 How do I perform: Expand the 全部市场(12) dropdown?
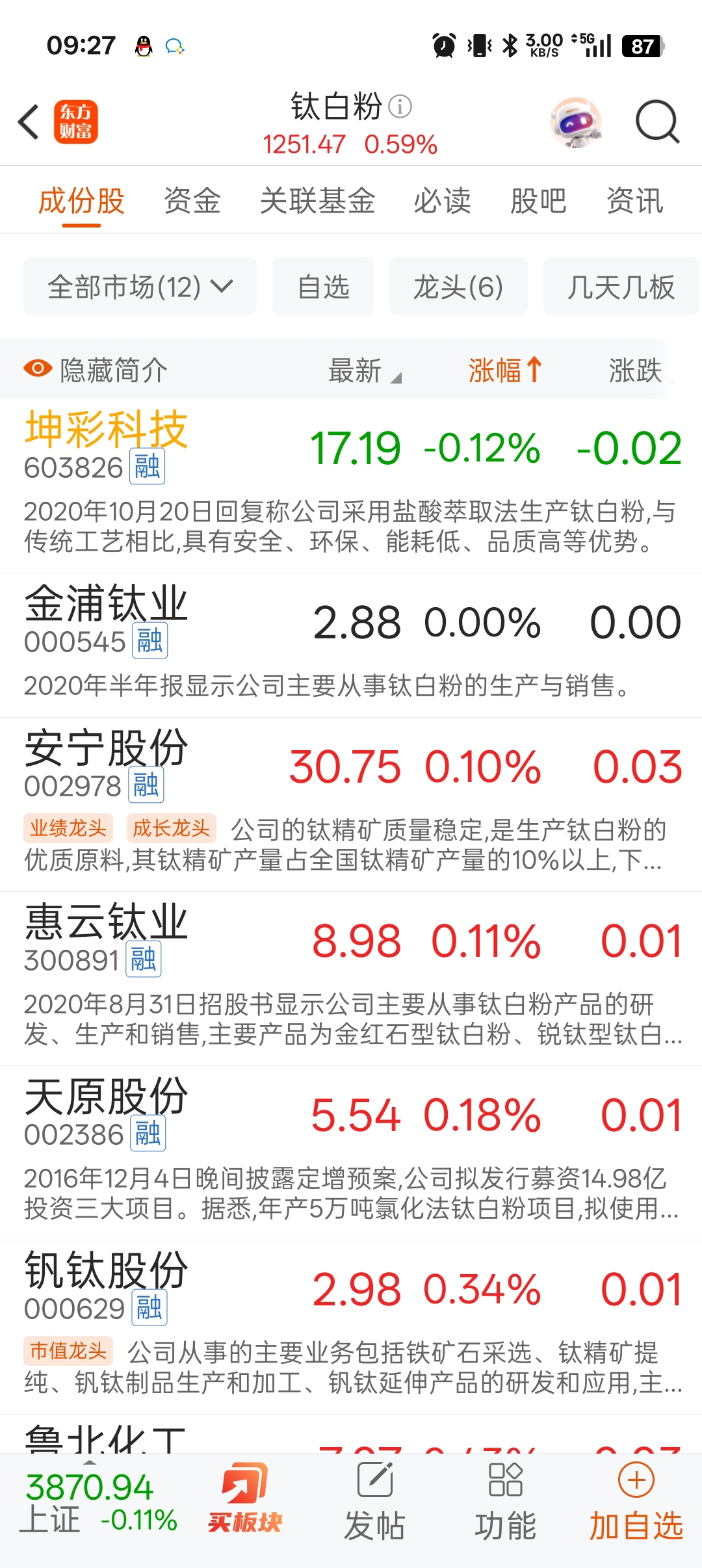click(140, 287)
